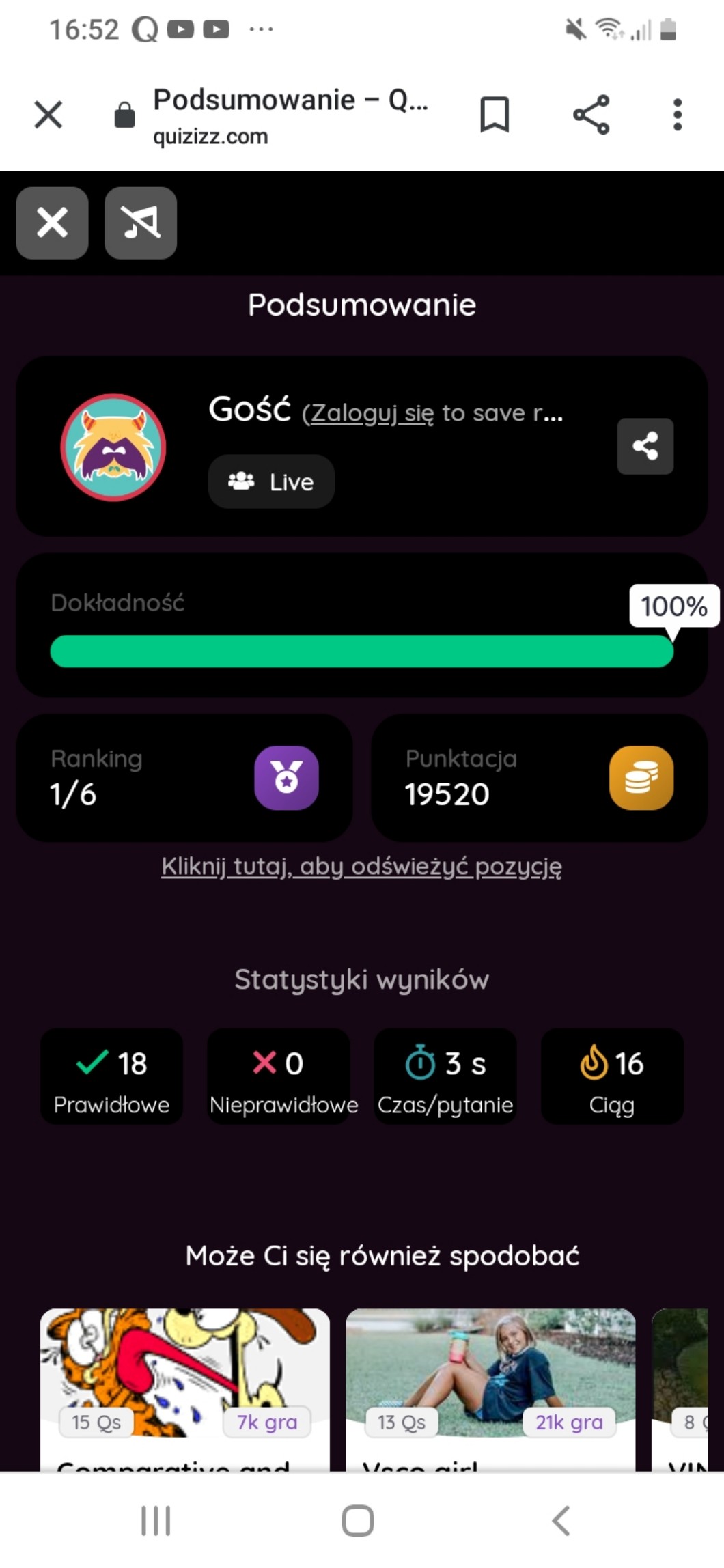Image resolution: width=724 pixels, height=1568 pixels.
Task: Refresh position via Kliknij tutaj link
Action: point(361,867)
